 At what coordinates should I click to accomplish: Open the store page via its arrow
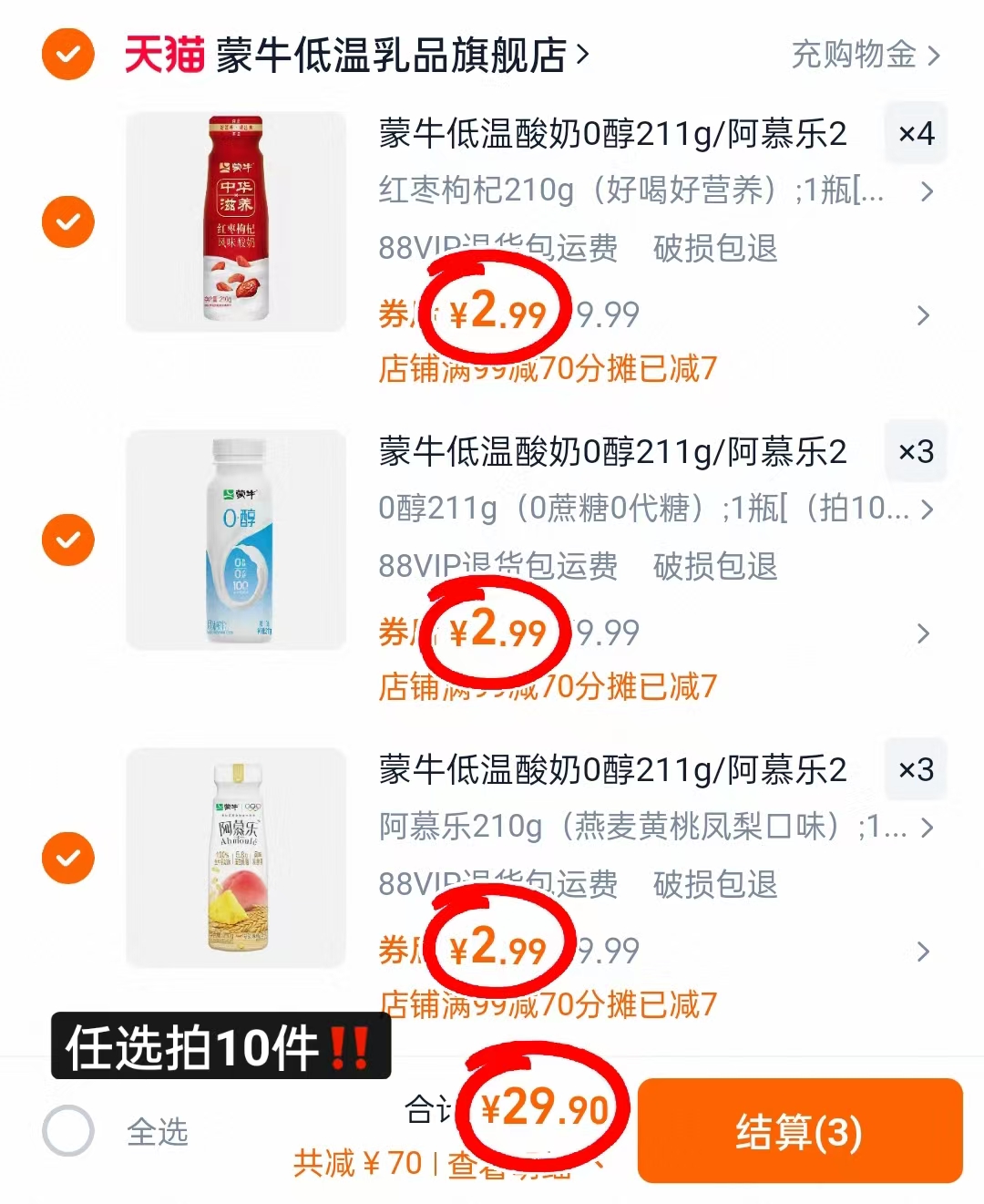point(583,55)
